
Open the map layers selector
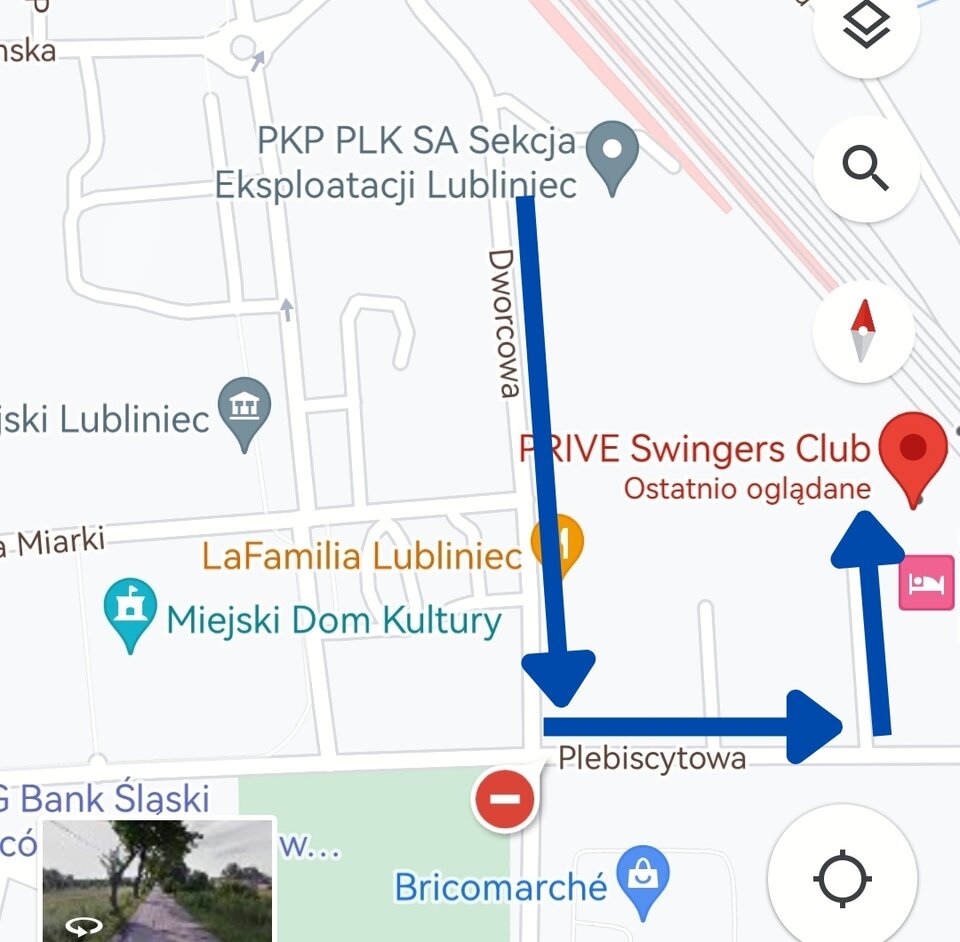pos(866,30)
